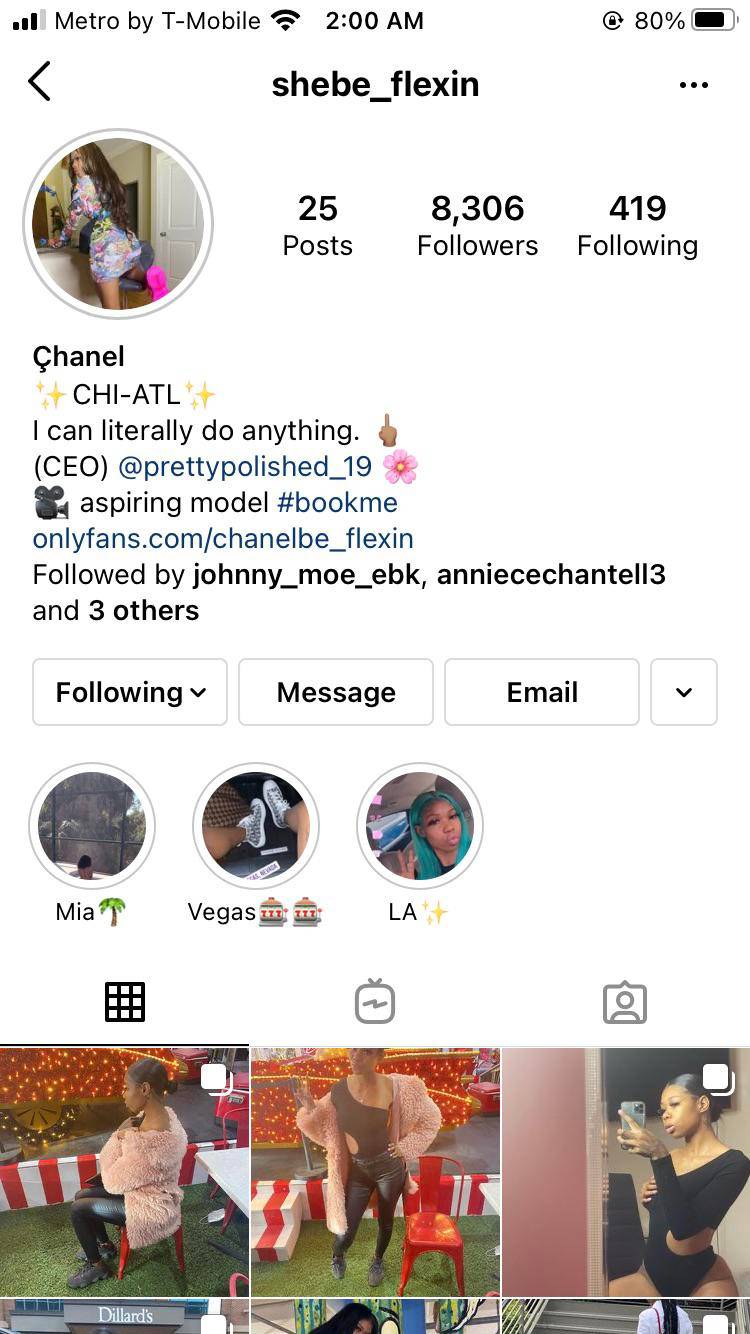View the Vegas story highlight
The image size is (750, 1334).
click(x=256, y=827)
